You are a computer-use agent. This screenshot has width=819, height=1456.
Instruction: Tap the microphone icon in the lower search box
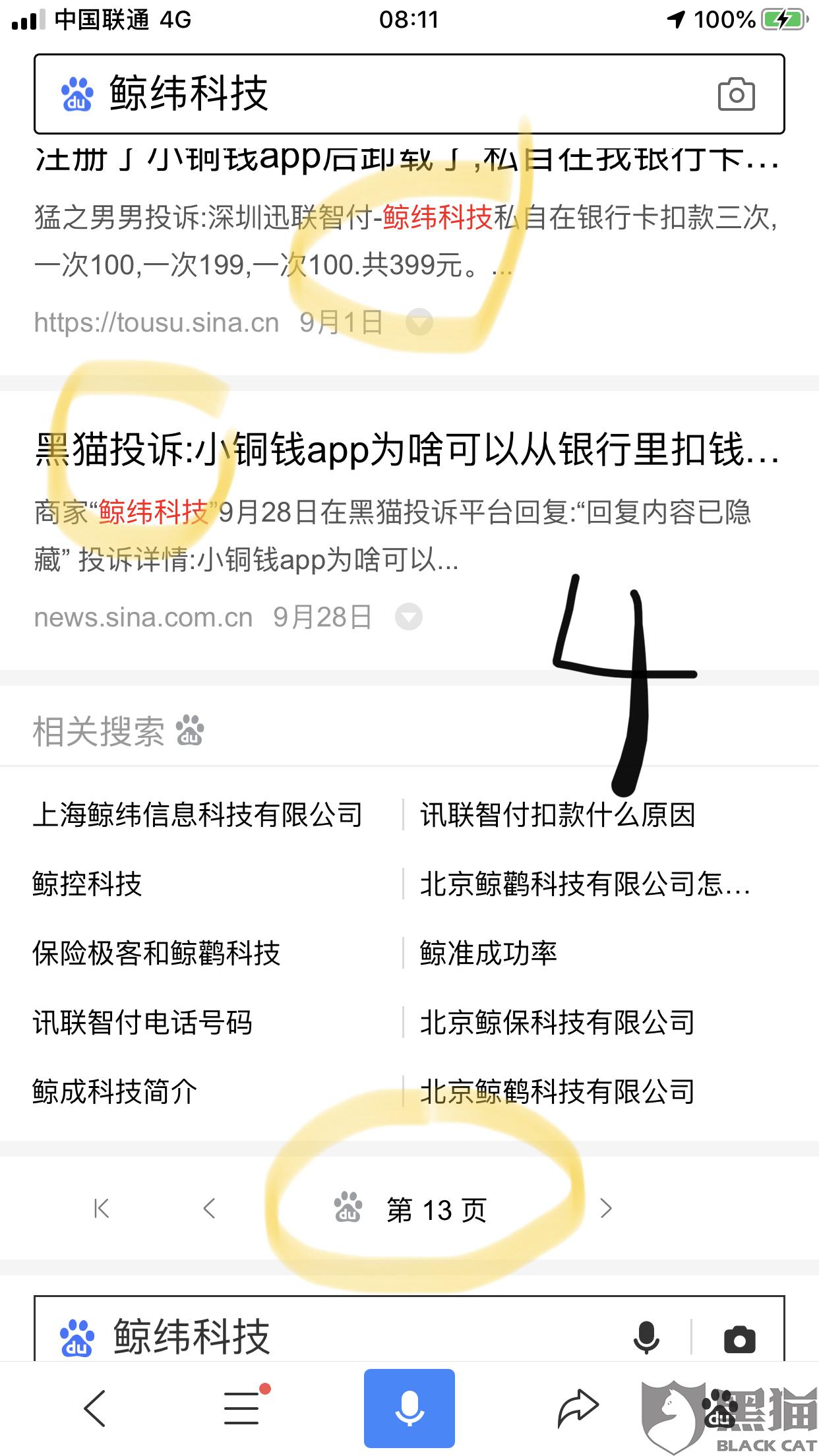646,1337
